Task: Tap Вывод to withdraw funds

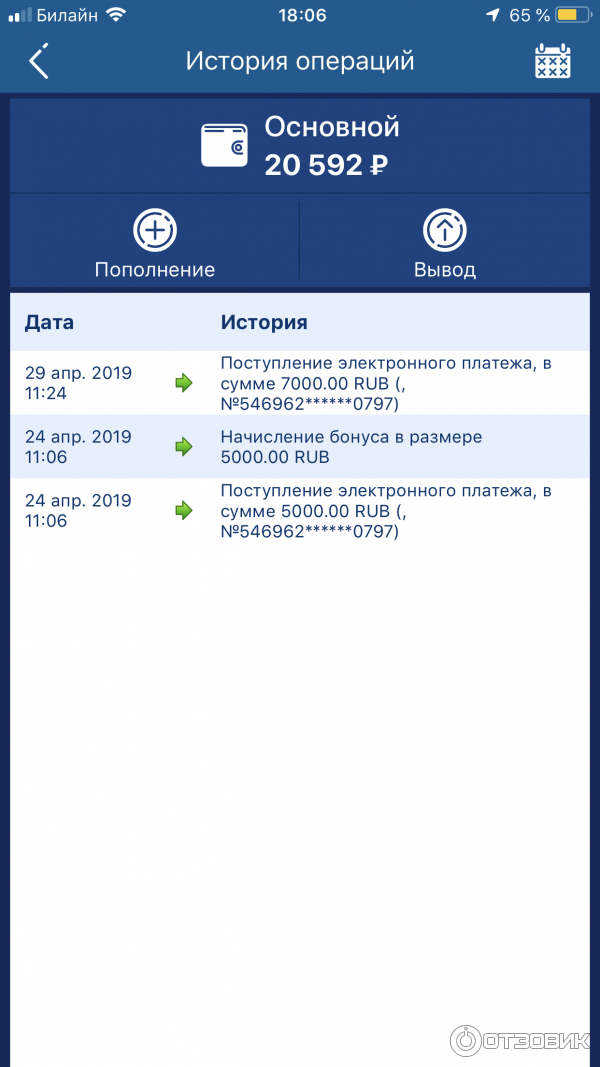Action: 444,243
